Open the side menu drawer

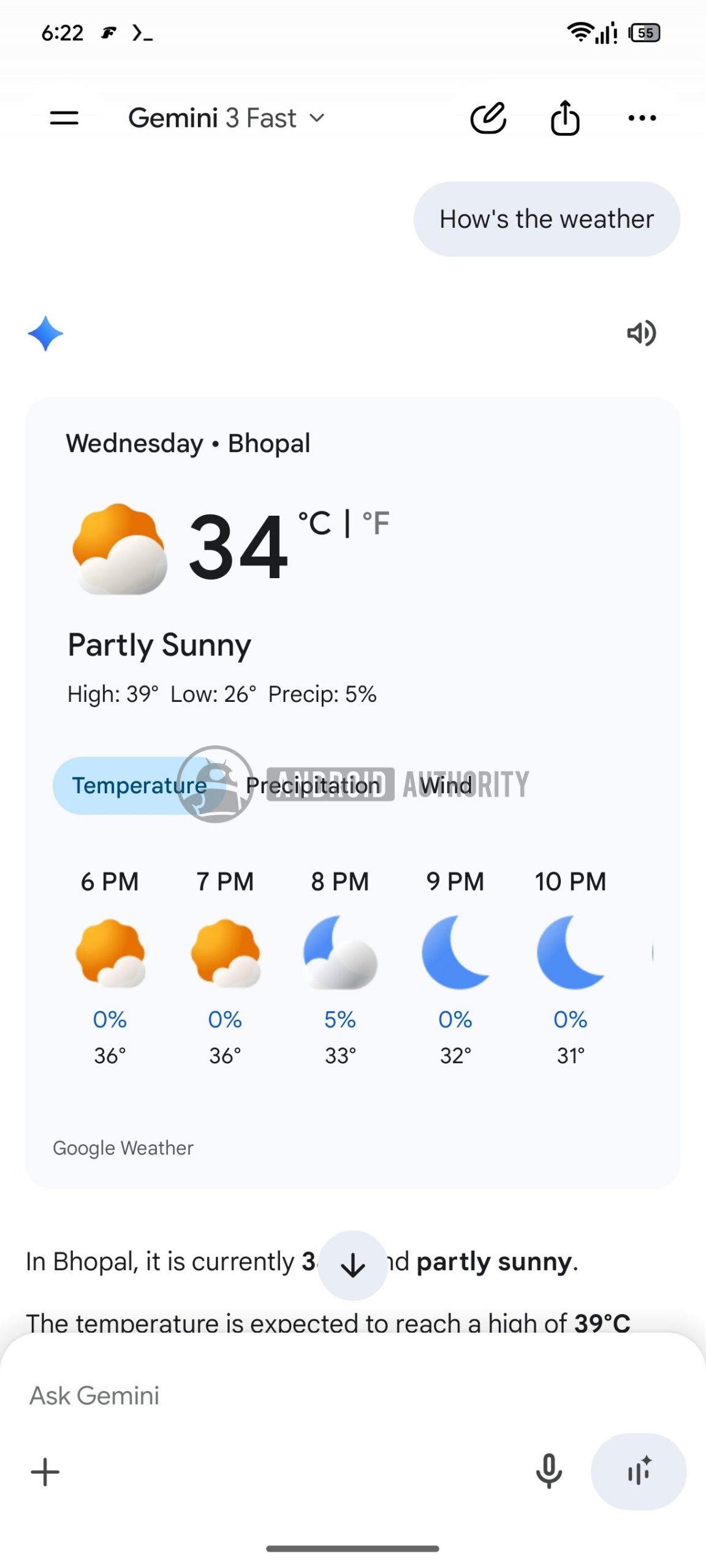coord(64,118)
